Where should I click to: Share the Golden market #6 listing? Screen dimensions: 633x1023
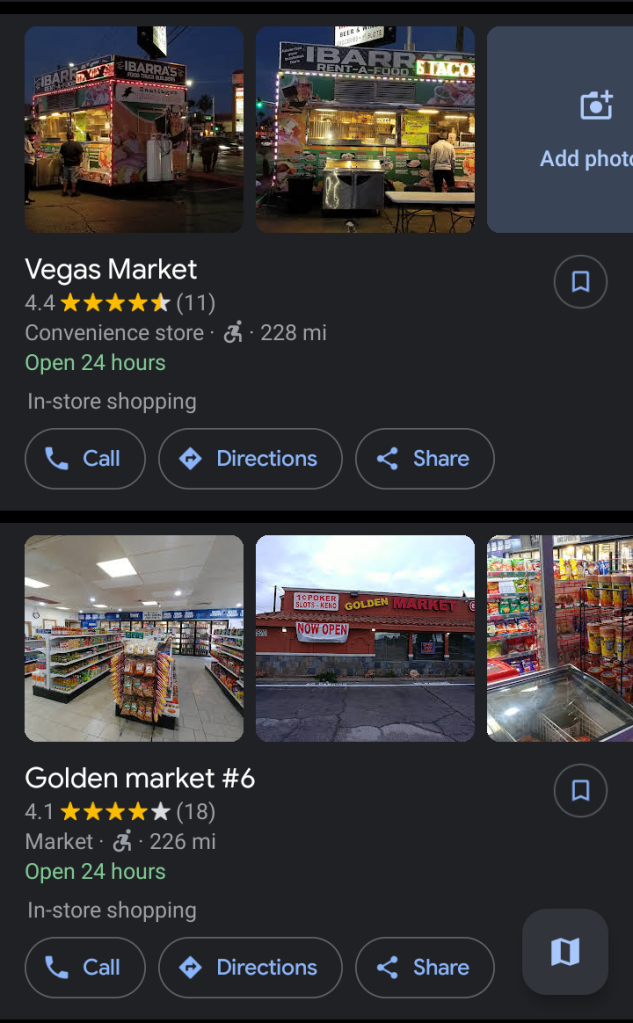click(x=424, y=968)
